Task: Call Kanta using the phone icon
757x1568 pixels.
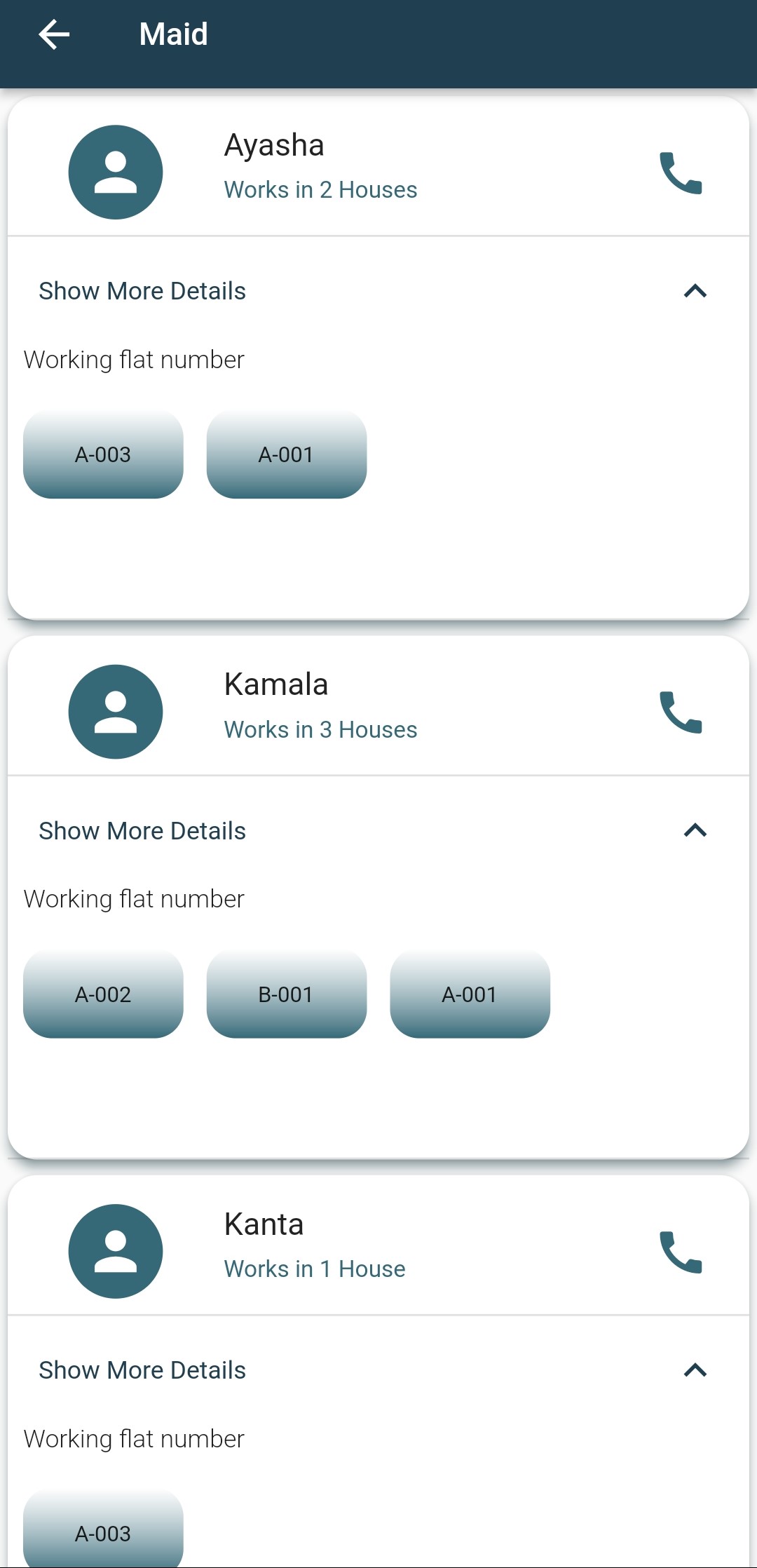Action: (x=681, y=1252)
